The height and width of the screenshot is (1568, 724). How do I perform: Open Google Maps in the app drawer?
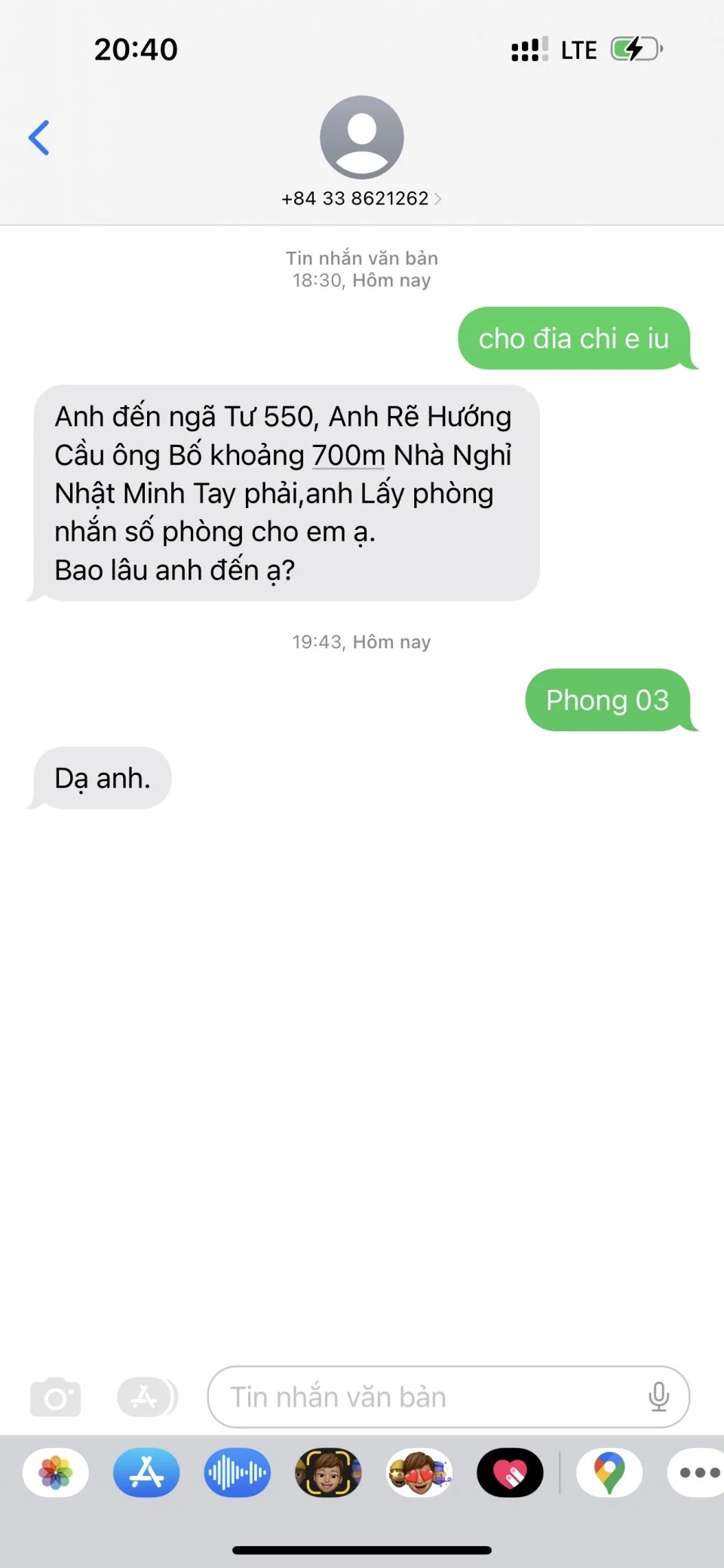pyautogui.click(x=609, y=1472)
